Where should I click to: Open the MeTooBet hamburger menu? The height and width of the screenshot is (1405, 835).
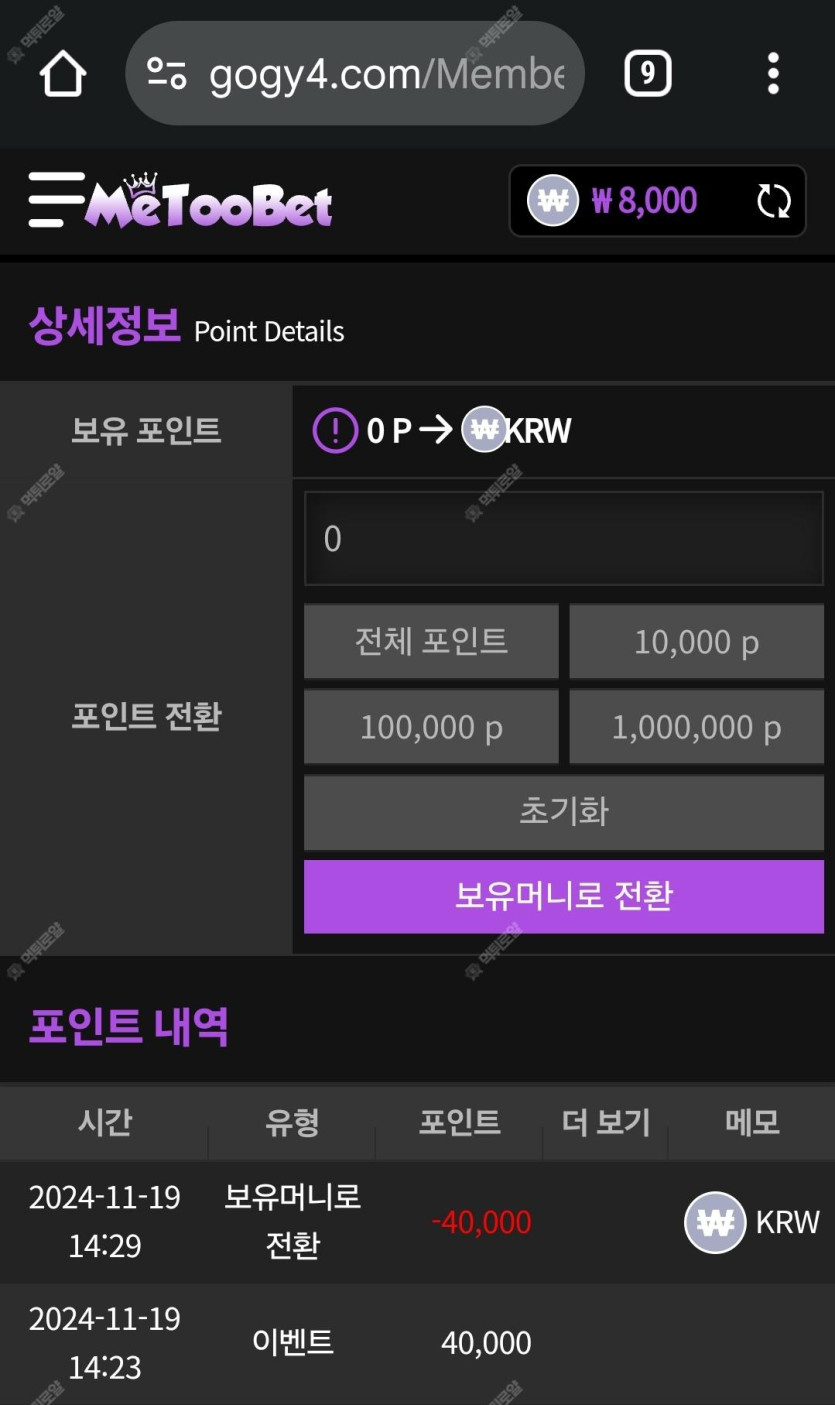point(56,200)
